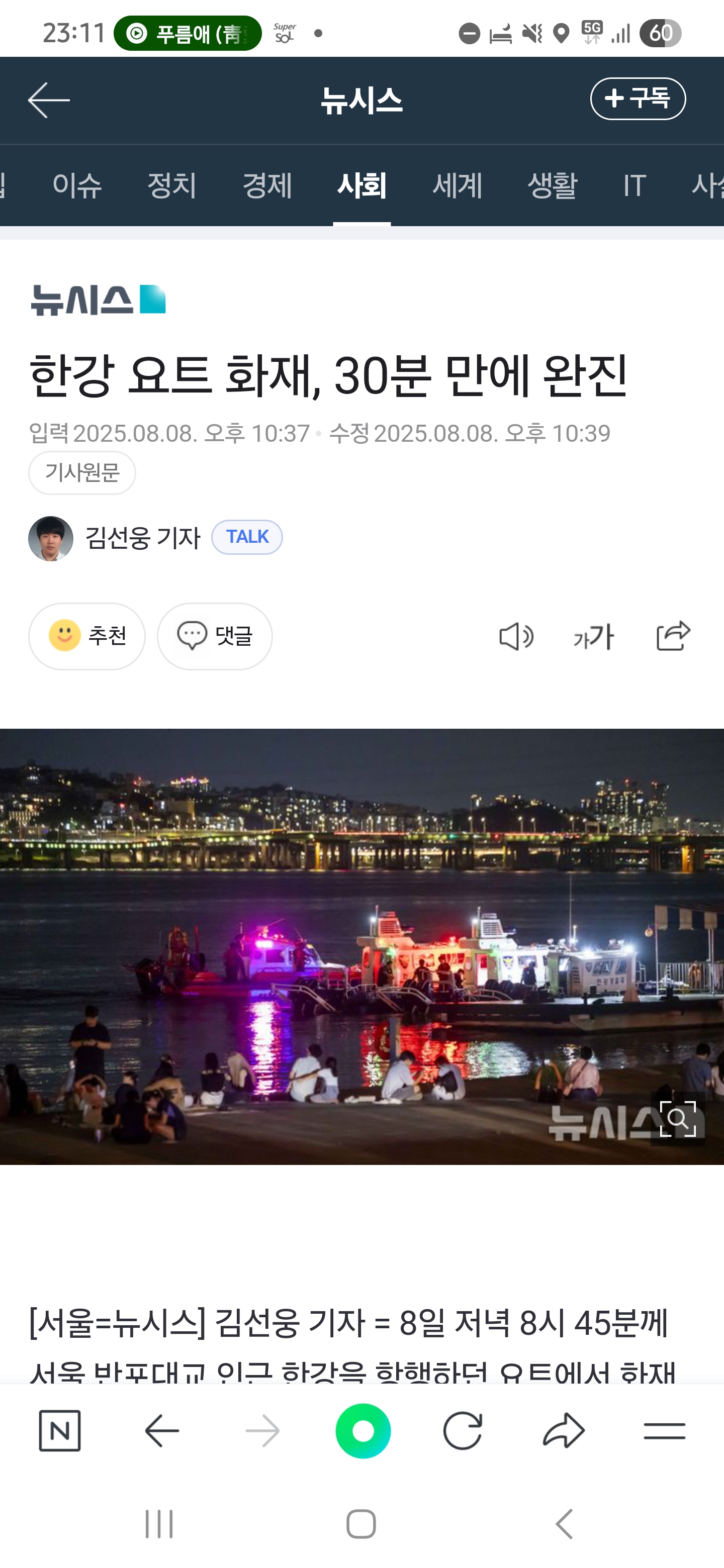This screenshot has width=724, height=1568.
Task: Select the 세계 tab
Action: pos(458,185)
